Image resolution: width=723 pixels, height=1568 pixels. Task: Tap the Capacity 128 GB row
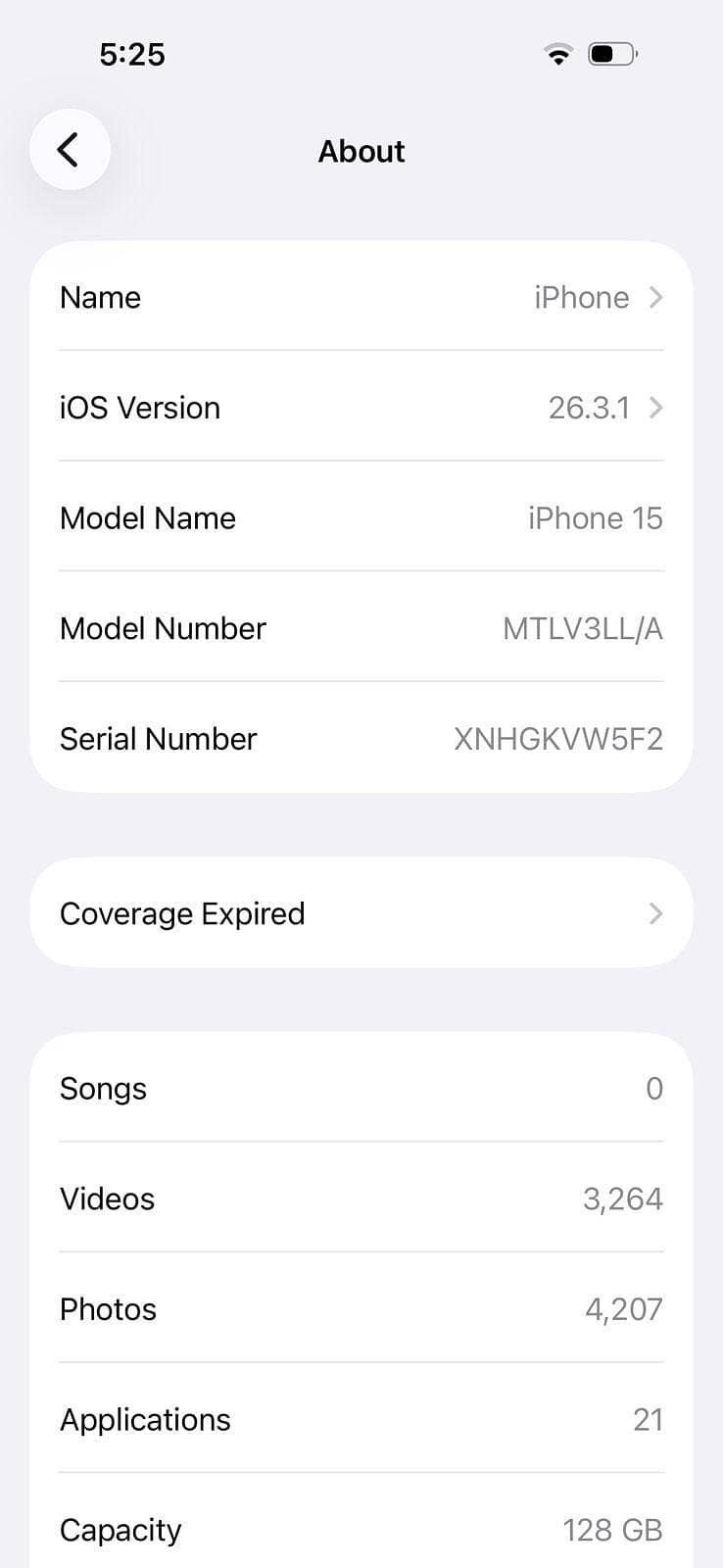[361, 1529]
